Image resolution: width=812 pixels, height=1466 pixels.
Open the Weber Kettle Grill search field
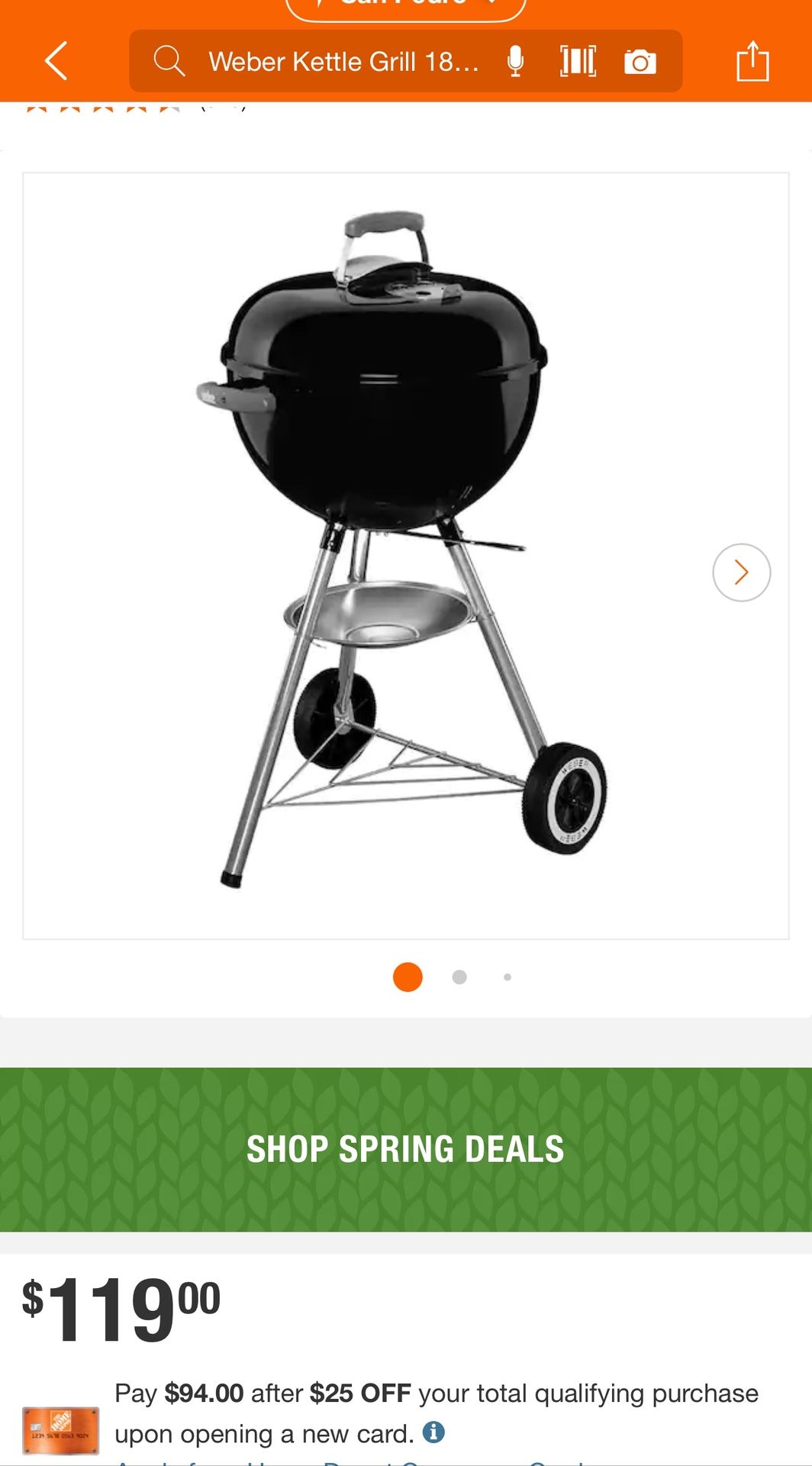[x=343, y=61]
